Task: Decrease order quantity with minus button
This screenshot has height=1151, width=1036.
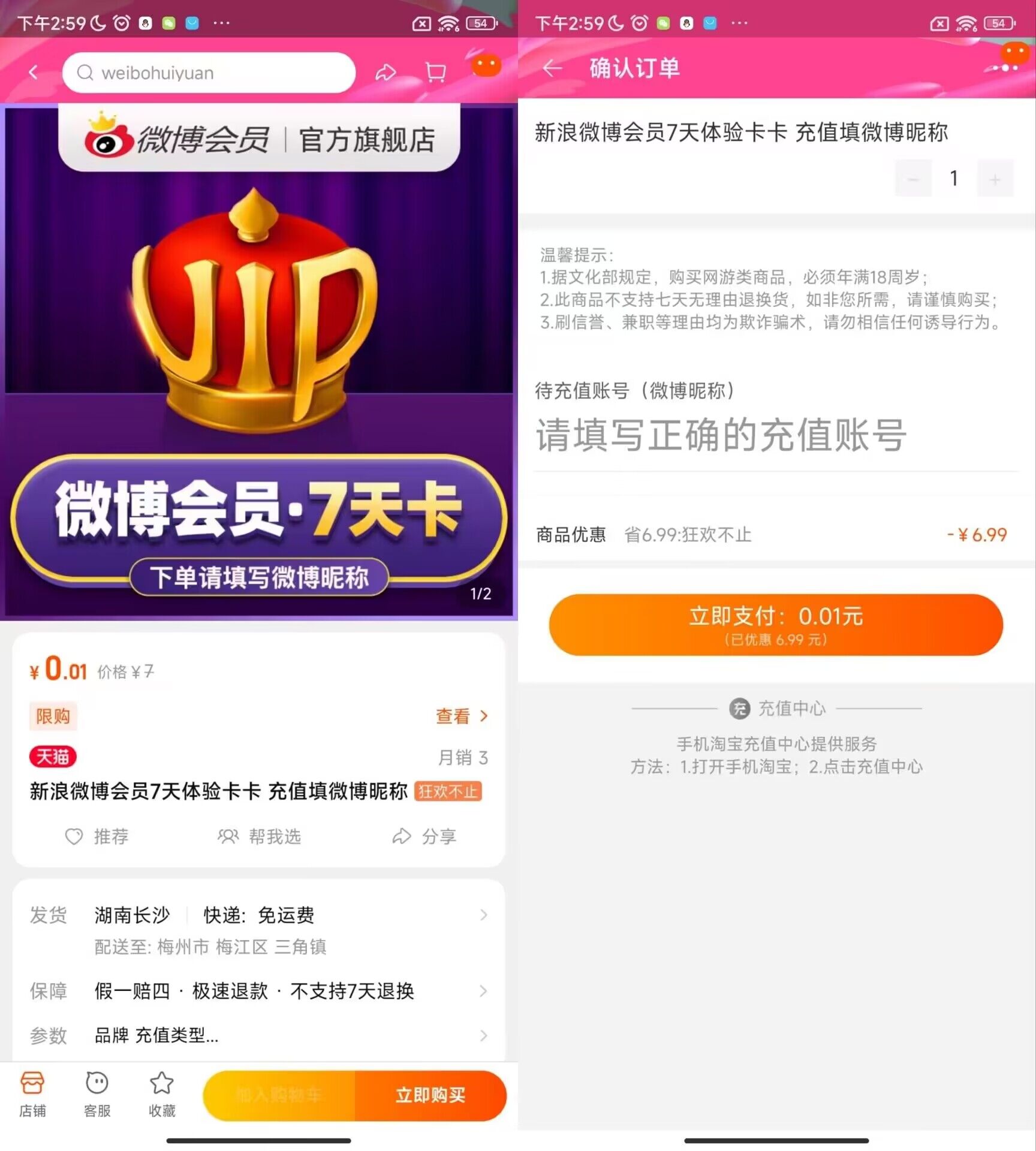Action: tap(913, 179)
